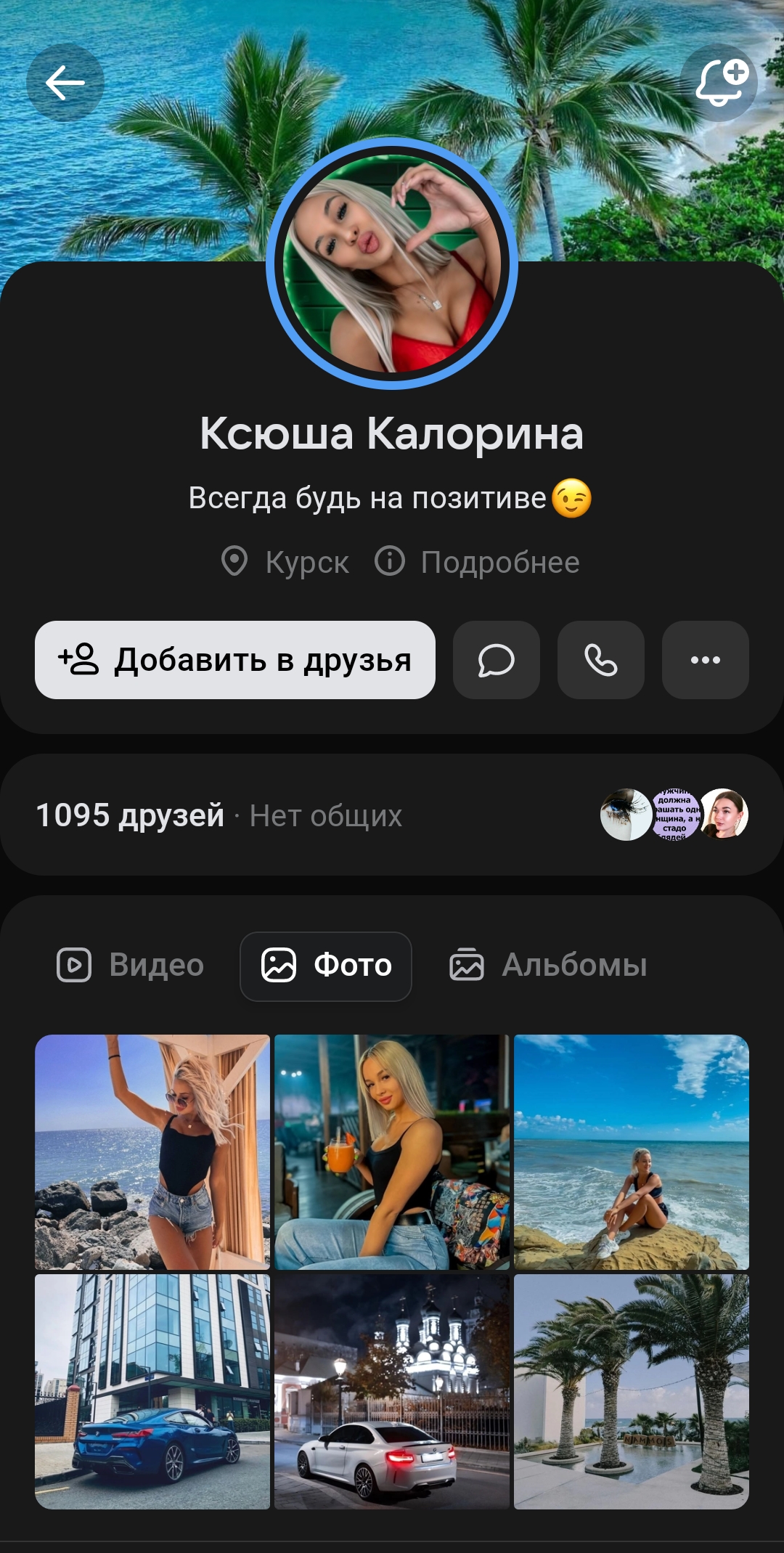Viewport: 784px width, 1553px height.
Task: Open the three-dot options menu
Action: [704, 661]
